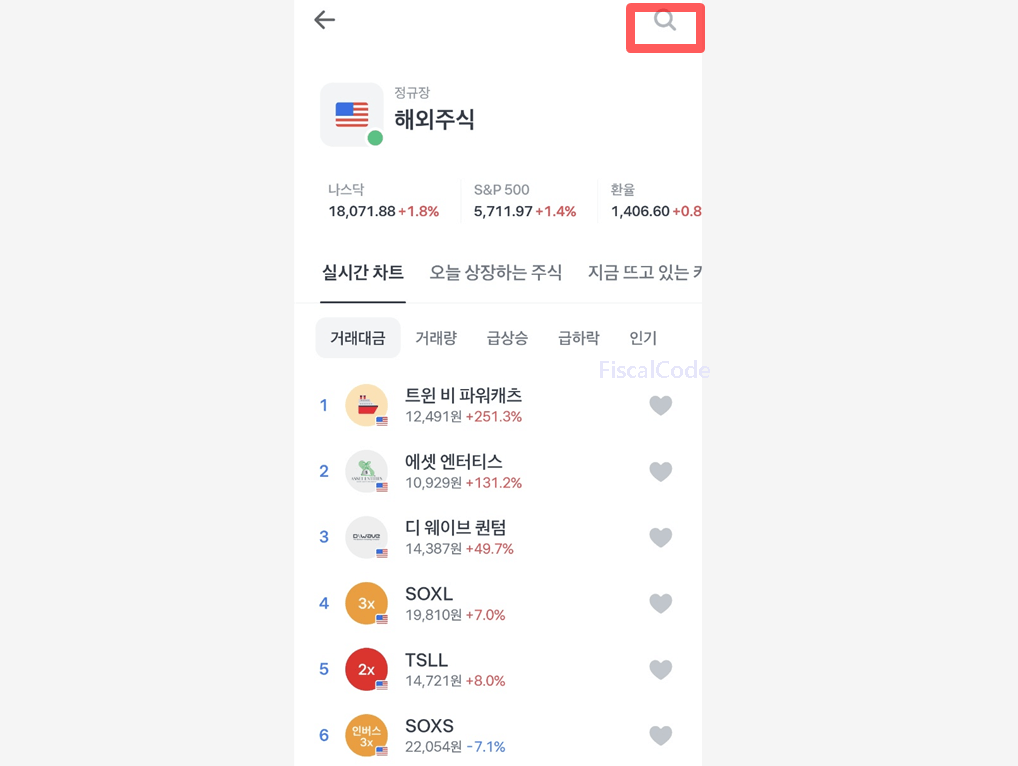Select the 인기 filter chip
1018x766 pixels.
pyautogui.click(x=643, y=338)
